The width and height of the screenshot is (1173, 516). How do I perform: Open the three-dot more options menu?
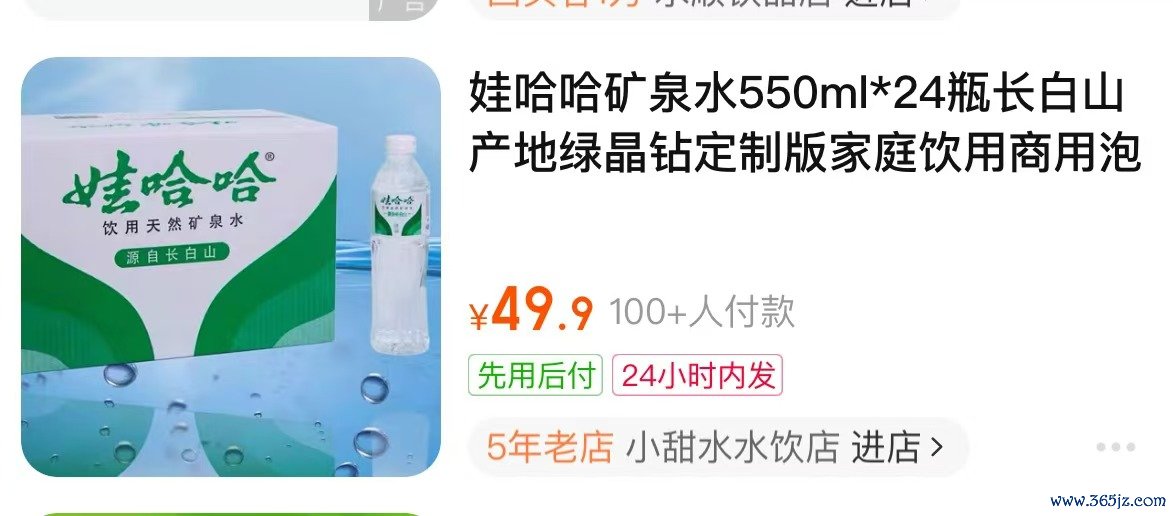pos(1115,447)
